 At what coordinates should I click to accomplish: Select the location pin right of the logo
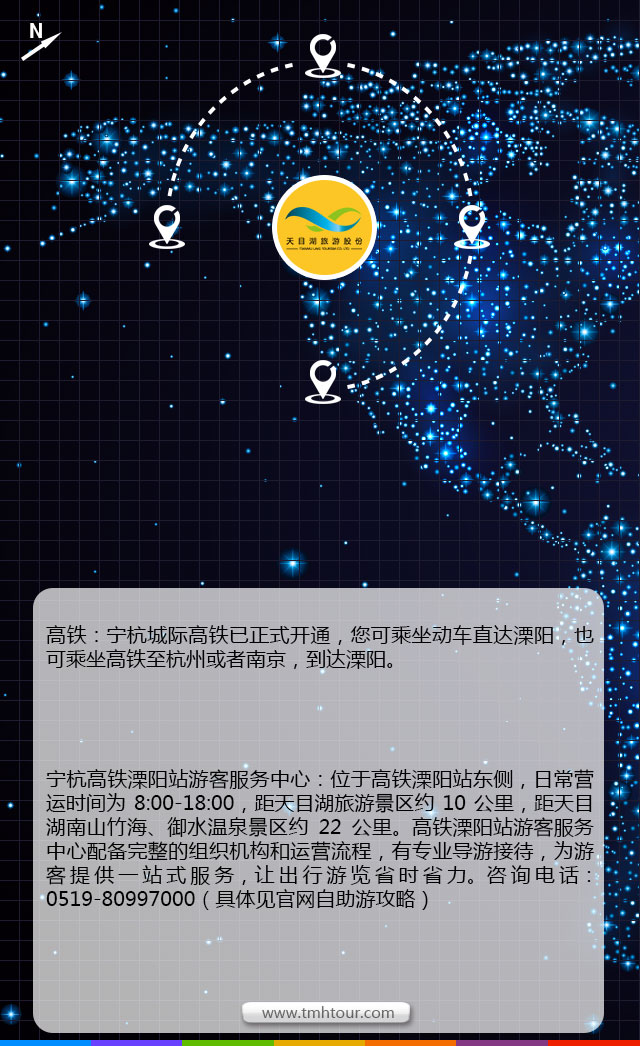point(472,226)
